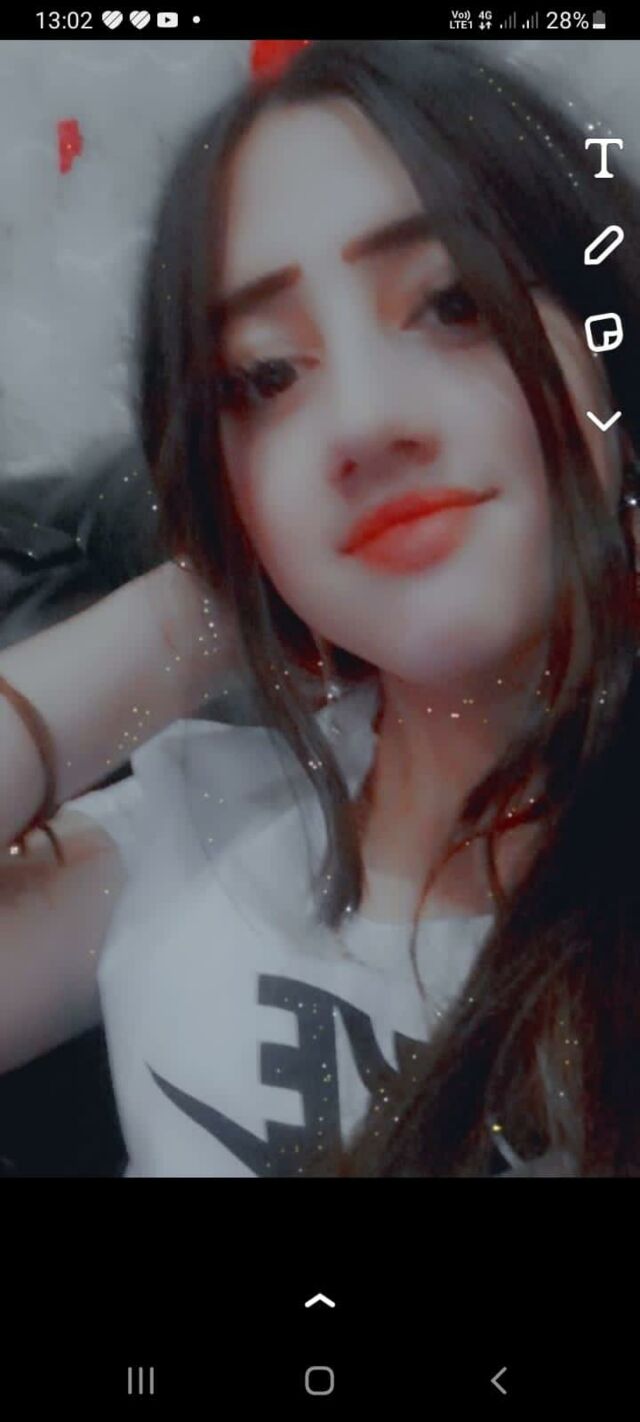Open the pencil drawing tool
This screenshot has height=1422, width=640.
(604, 245)
